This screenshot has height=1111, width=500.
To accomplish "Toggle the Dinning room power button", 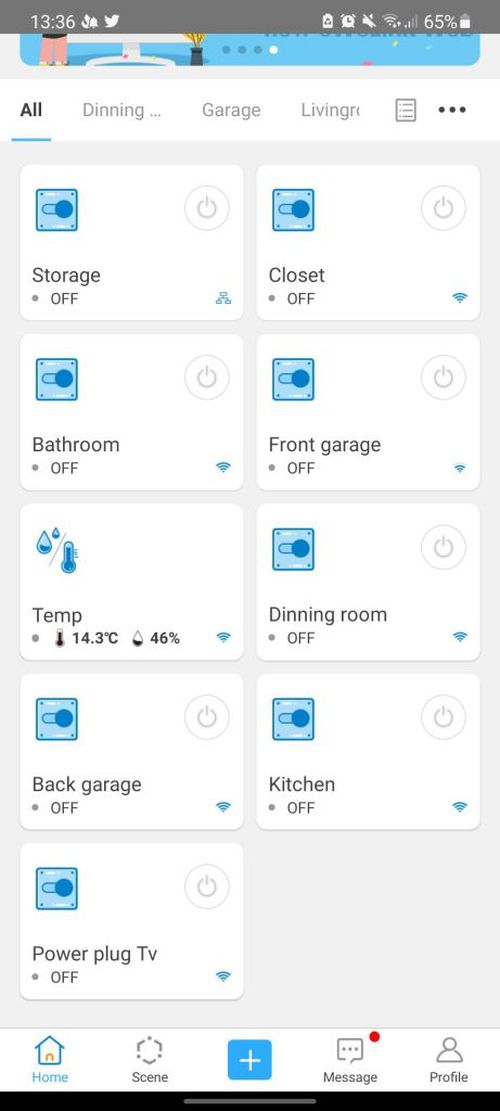I will (x=443, y=548).
